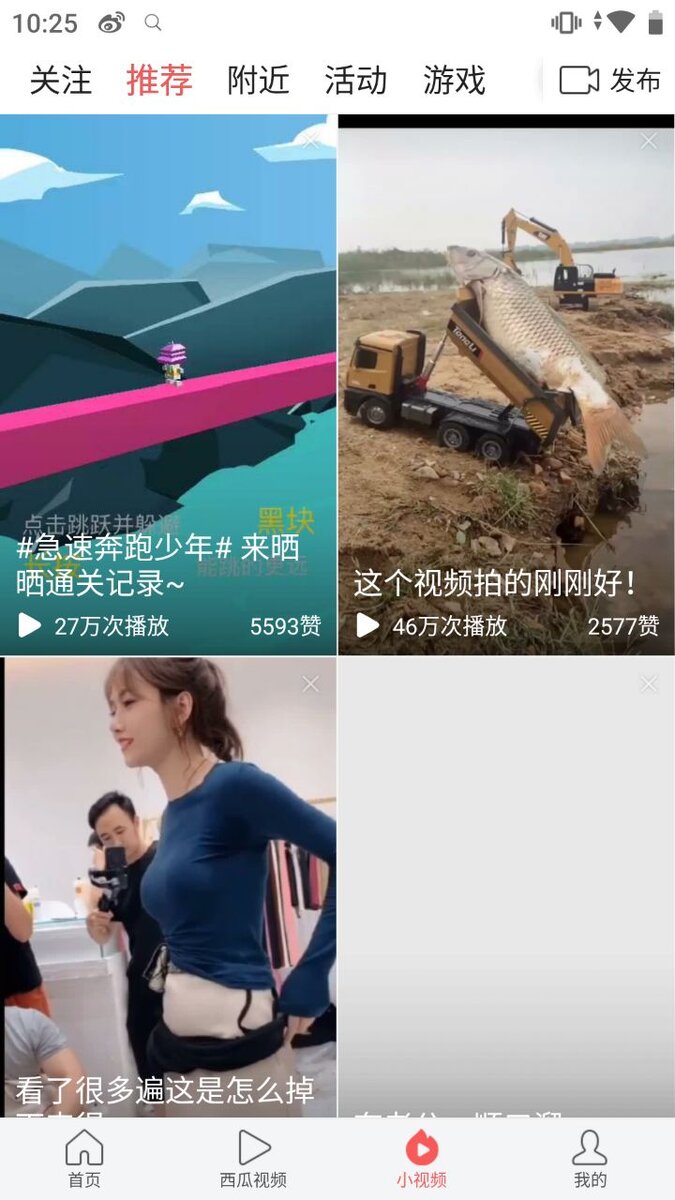Dismiss the 急速奔跑少年 video card
The width and height of the screenshot is (675, 1200).
coord(311,141)
